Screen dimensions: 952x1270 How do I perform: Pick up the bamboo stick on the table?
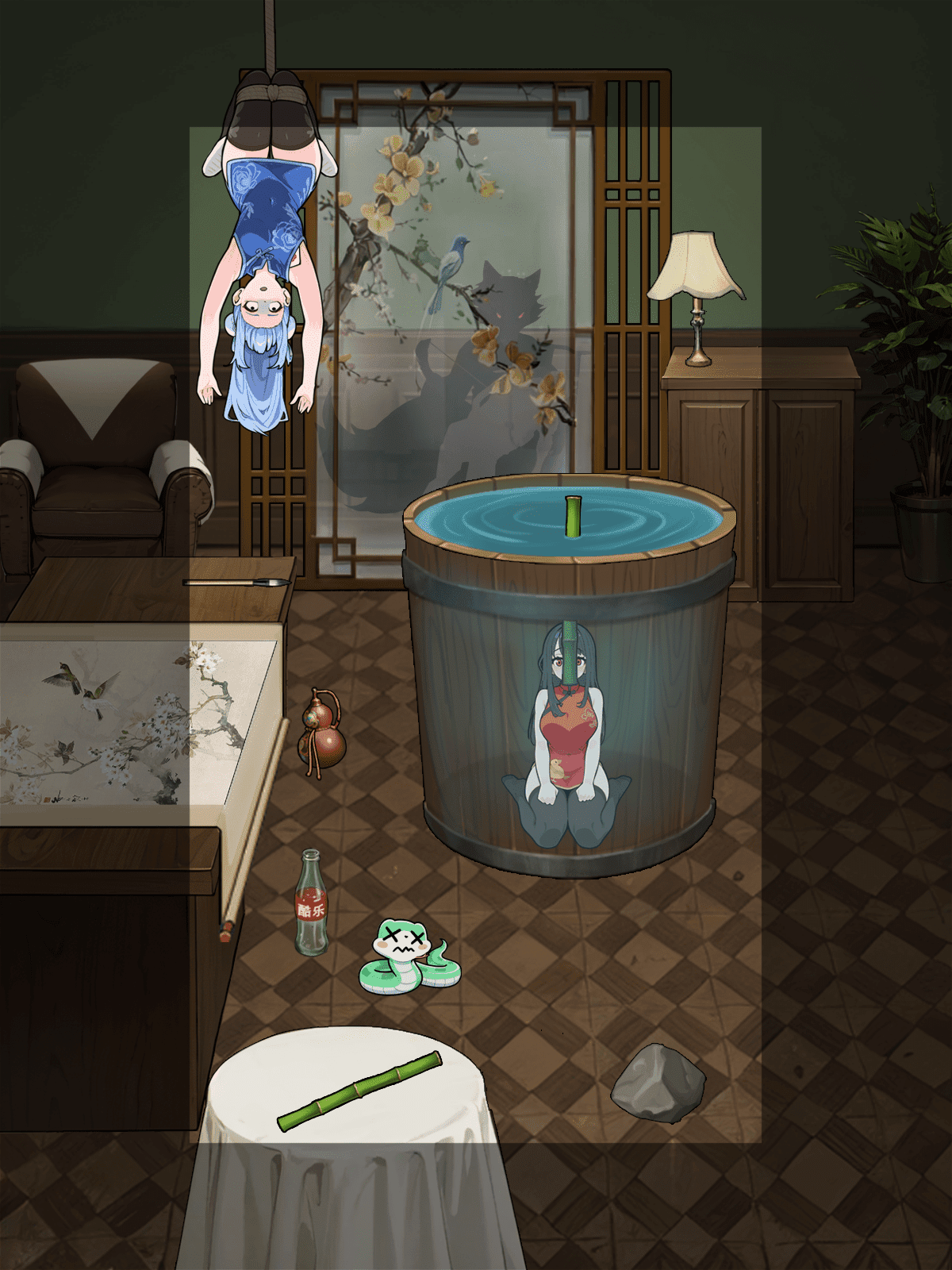point(359,1091)
